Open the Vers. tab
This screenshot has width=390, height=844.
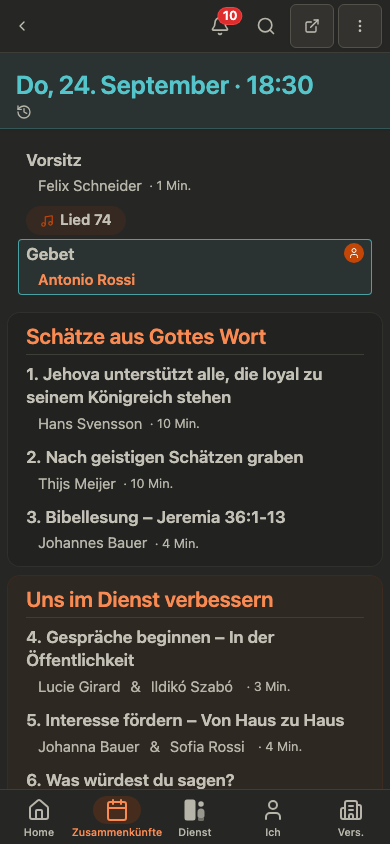pos(351,817)
